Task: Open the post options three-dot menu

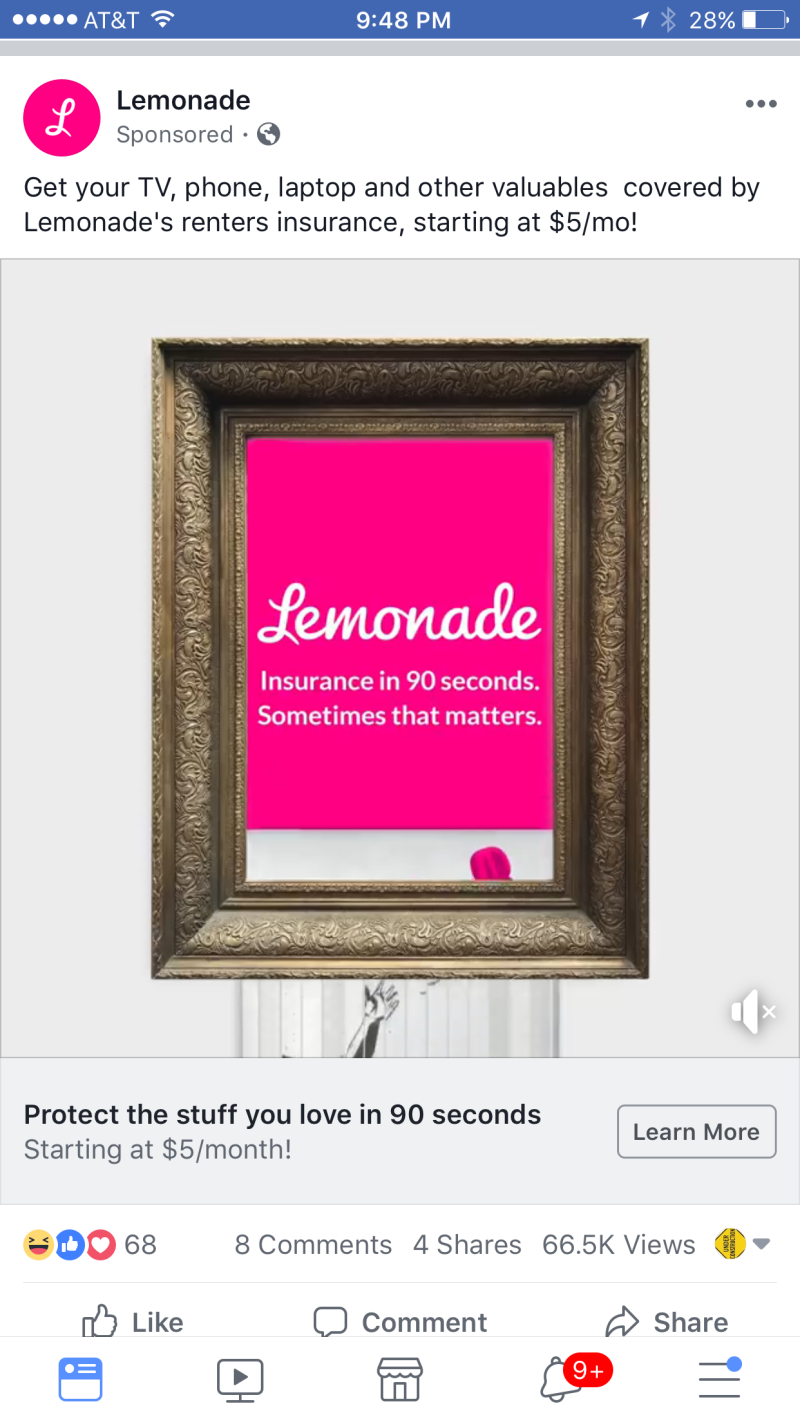Action: (760, 104)
